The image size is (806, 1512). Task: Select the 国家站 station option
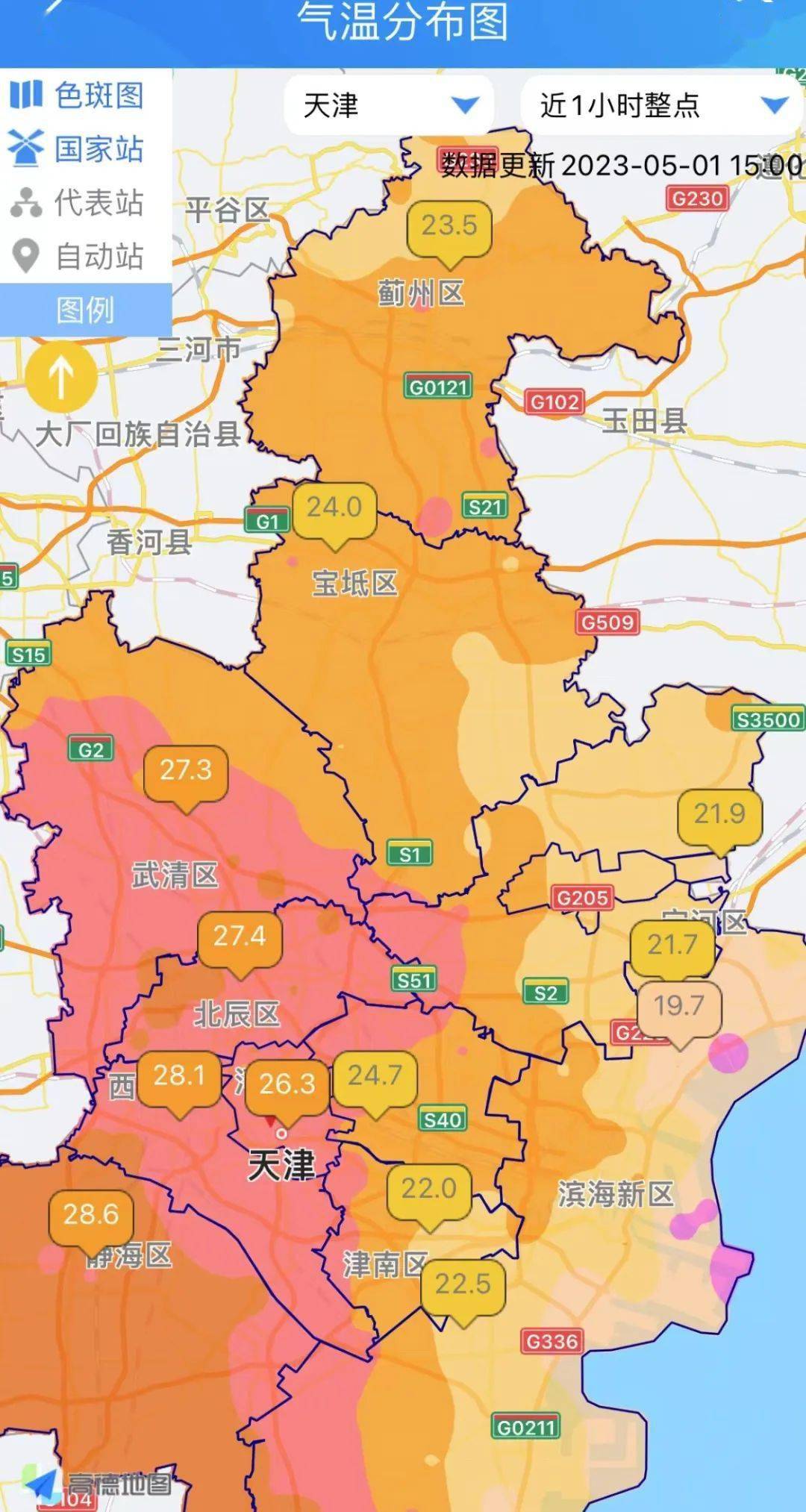click(77, 149)
